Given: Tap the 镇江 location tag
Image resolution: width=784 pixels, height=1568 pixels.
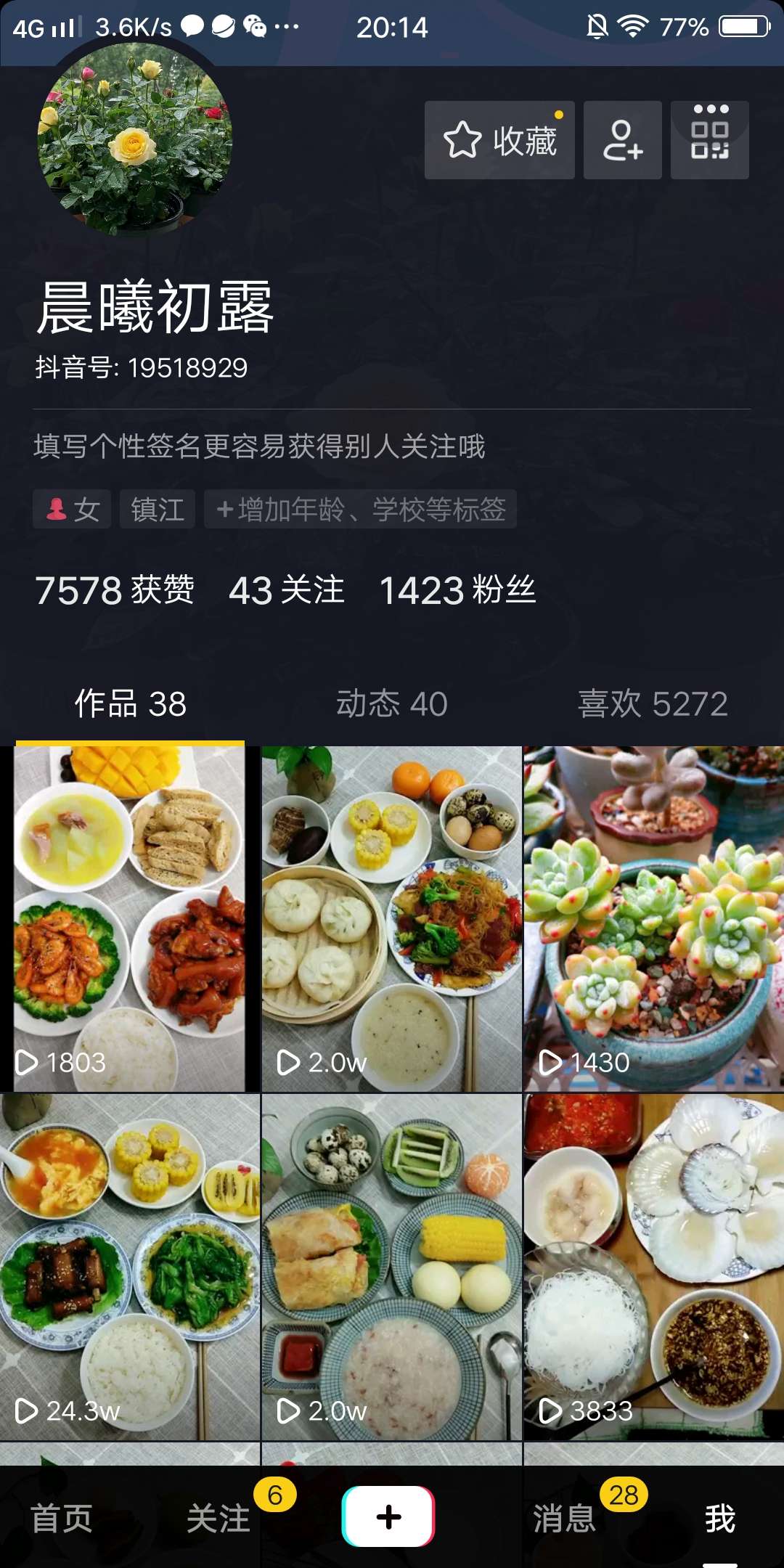Looking at the screenshot, I should [156, 509].
